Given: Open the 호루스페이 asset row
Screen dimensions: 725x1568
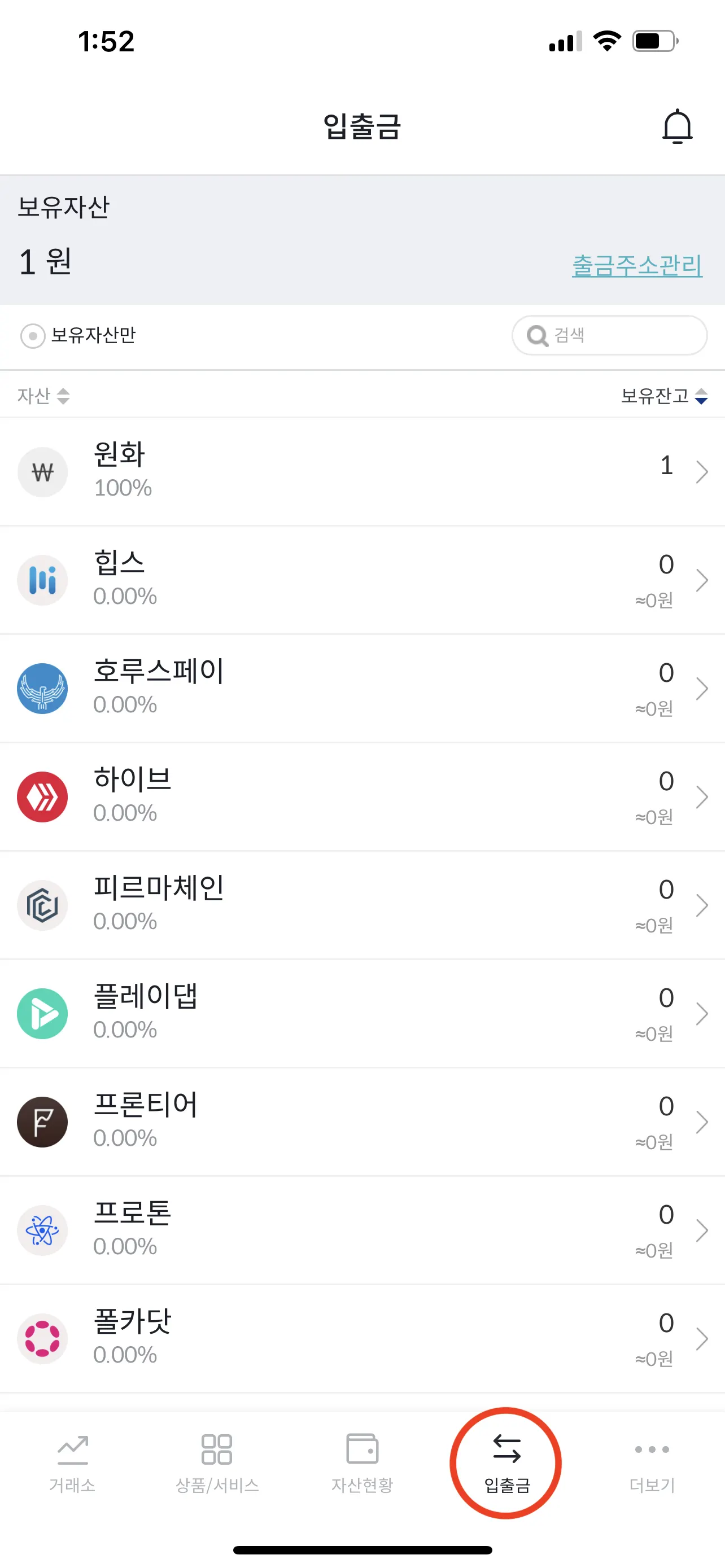Looking at the screenshot, I should [362, 689].
